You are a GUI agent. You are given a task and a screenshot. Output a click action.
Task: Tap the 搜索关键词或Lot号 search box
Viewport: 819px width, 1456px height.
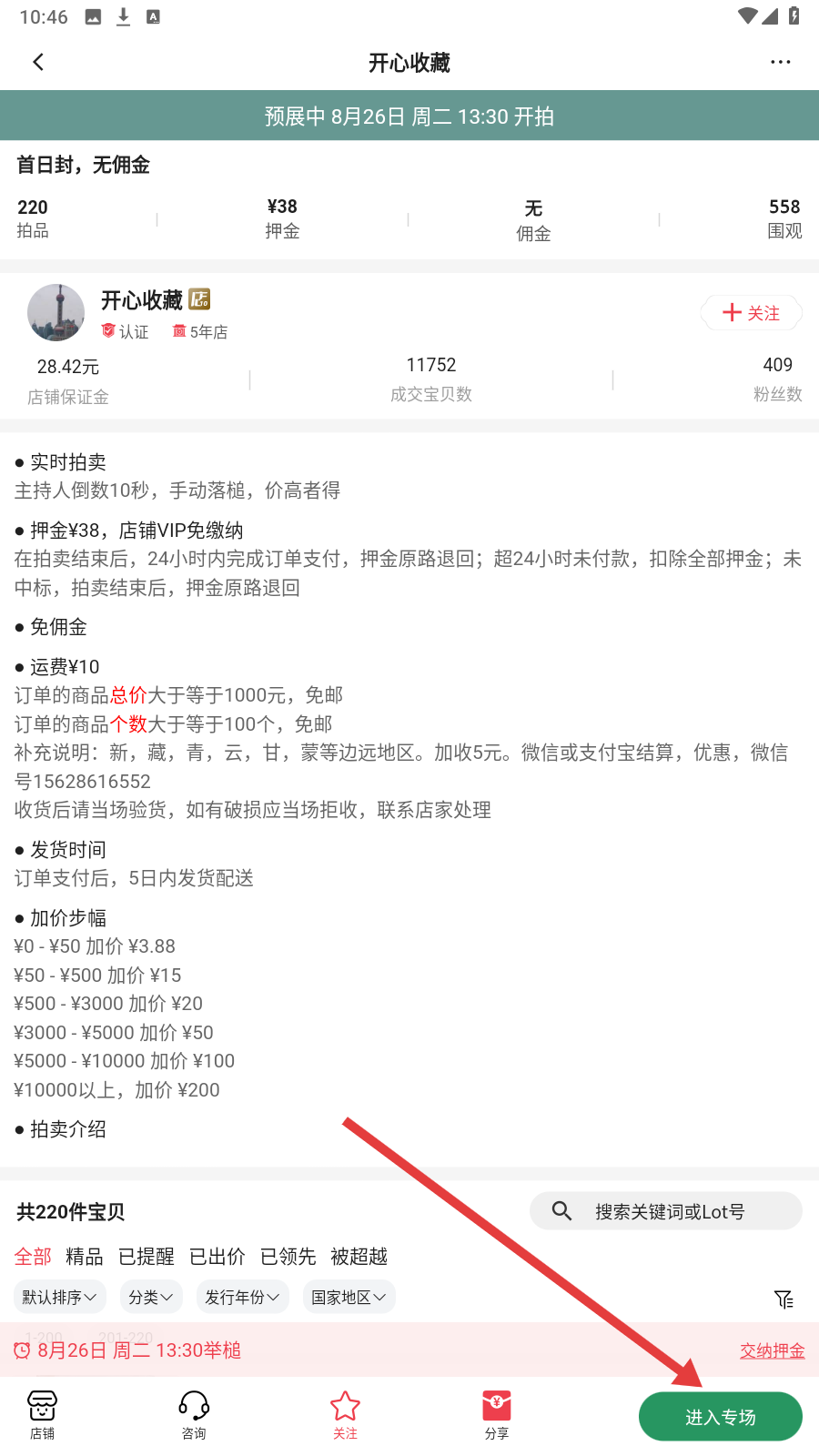pos(666,1211)
